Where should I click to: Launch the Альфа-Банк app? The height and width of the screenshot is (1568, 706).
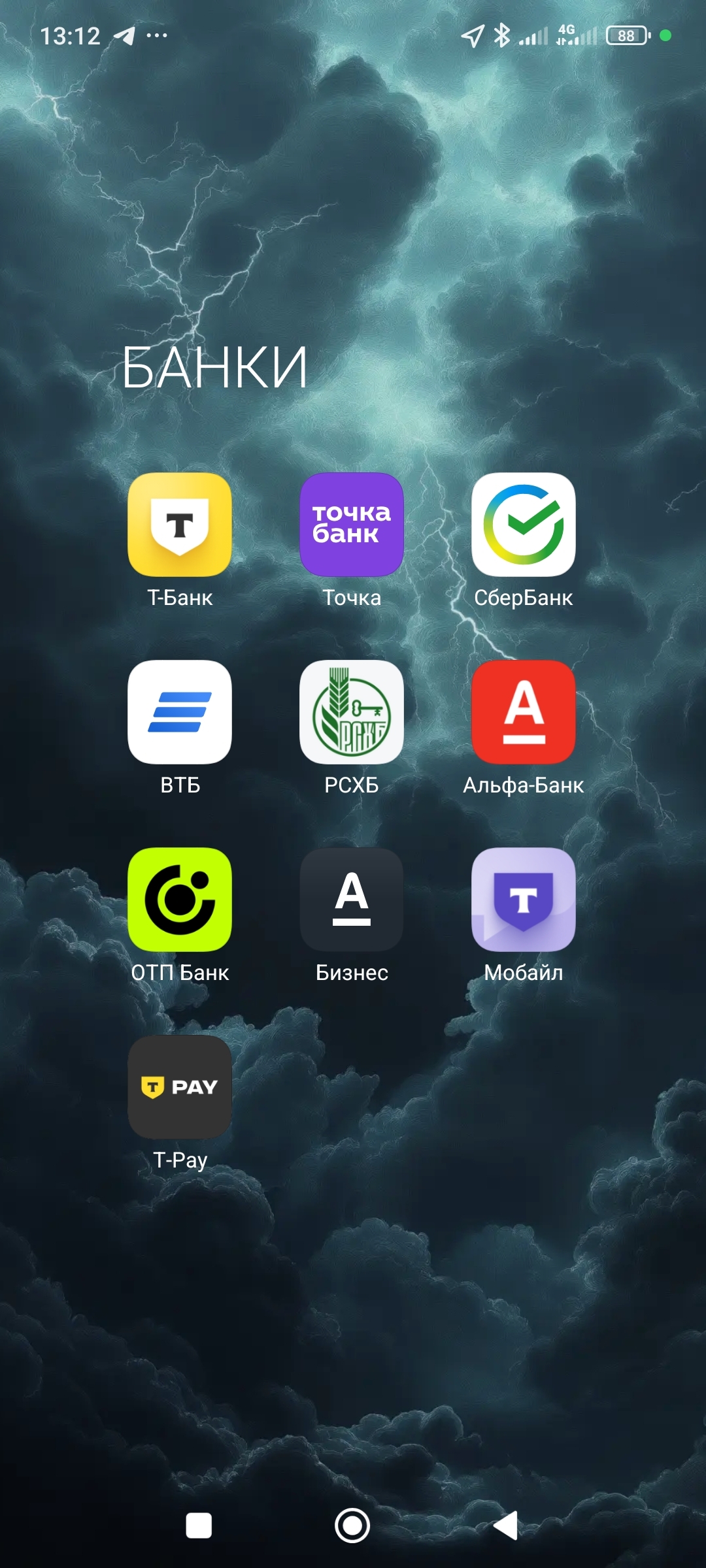pos(524,712)
